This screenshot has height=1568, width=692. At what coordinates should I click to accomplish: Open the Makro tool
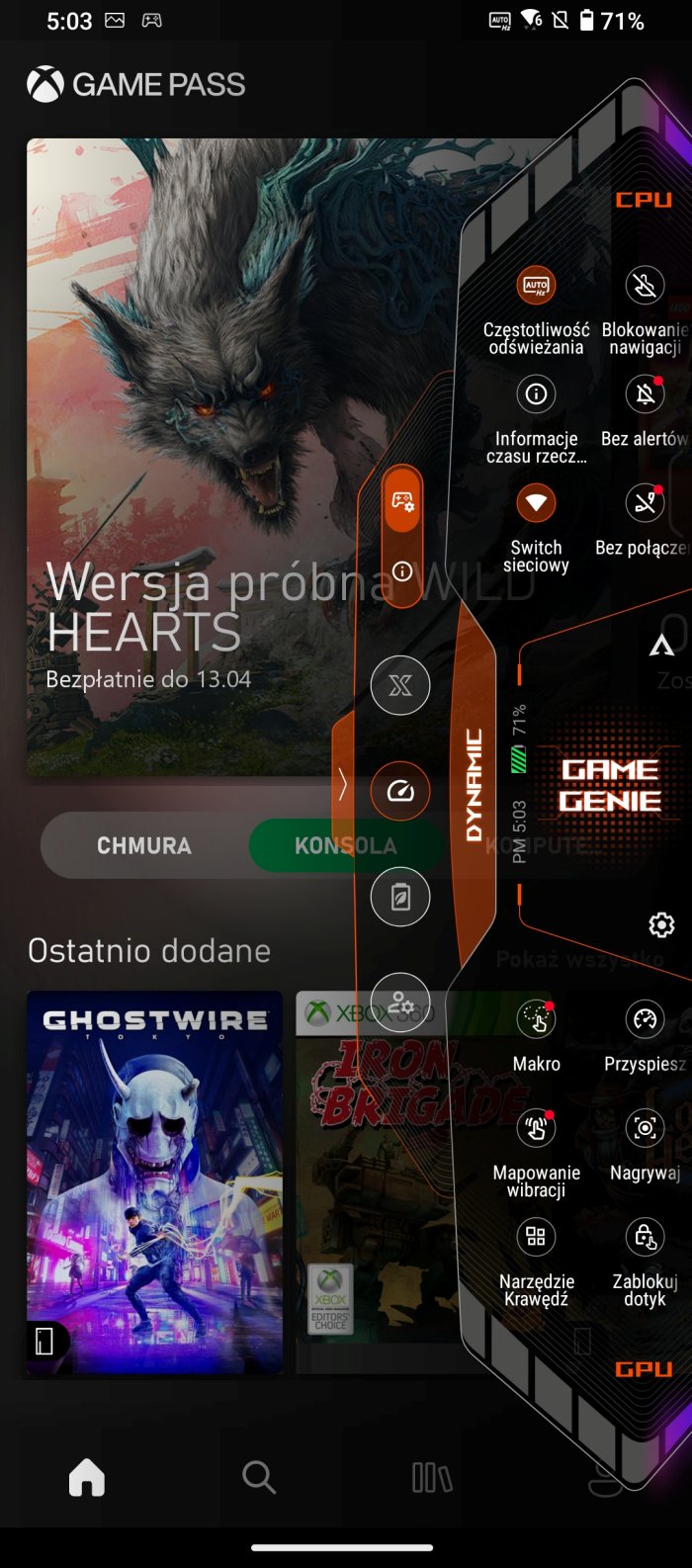coord(536,1020)
